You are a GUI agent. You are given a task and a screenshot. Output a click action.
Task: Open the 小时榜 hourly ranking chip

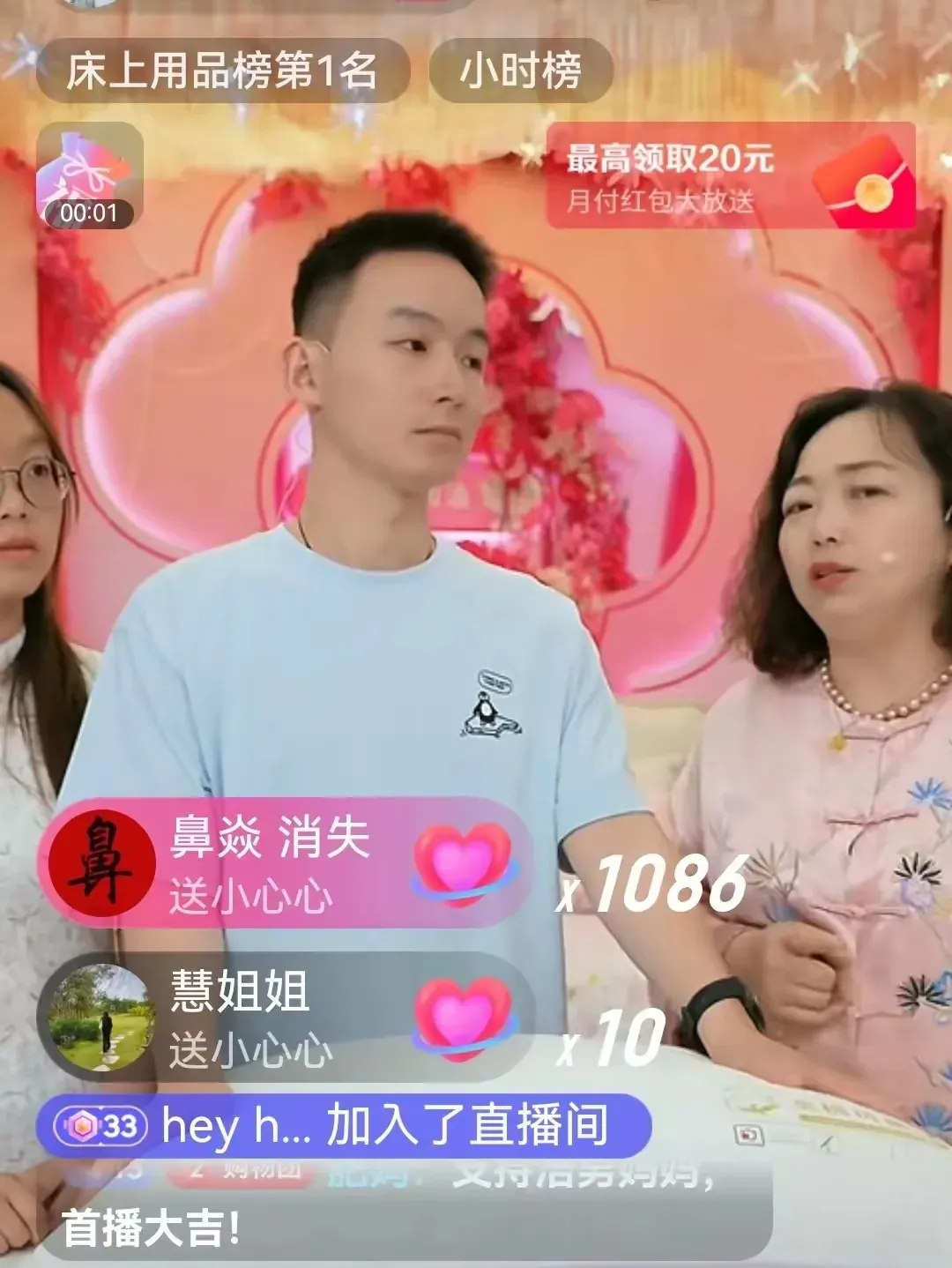click(x=520, y=71)
